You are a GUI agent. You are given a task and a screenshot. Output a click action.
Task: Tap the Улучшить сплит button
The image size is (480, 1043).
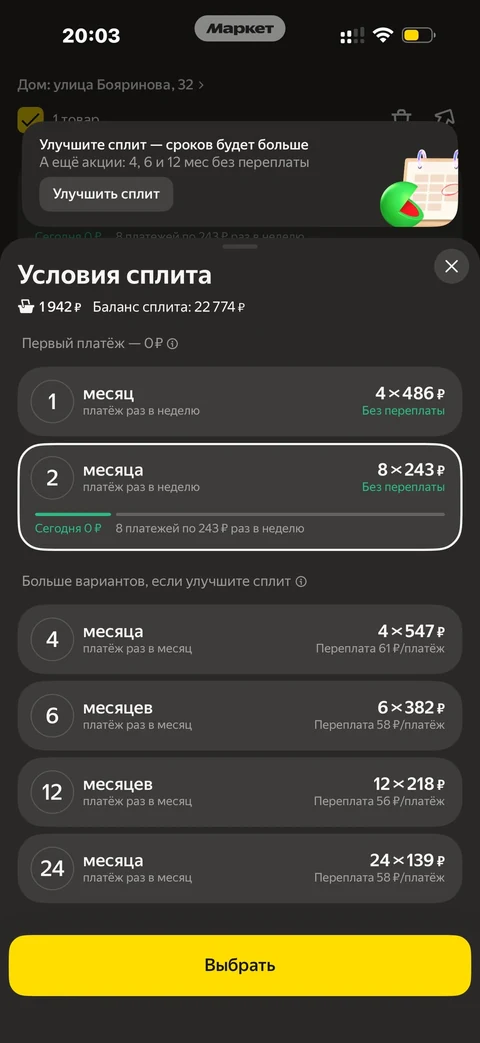(106, 194)
